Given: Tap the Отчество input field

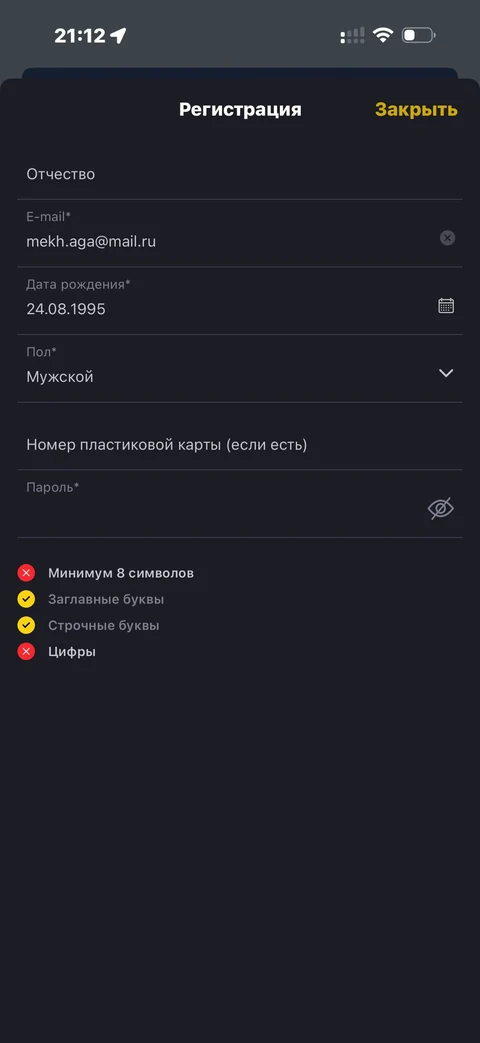Looking at the screenshot, I should point(239,174).
